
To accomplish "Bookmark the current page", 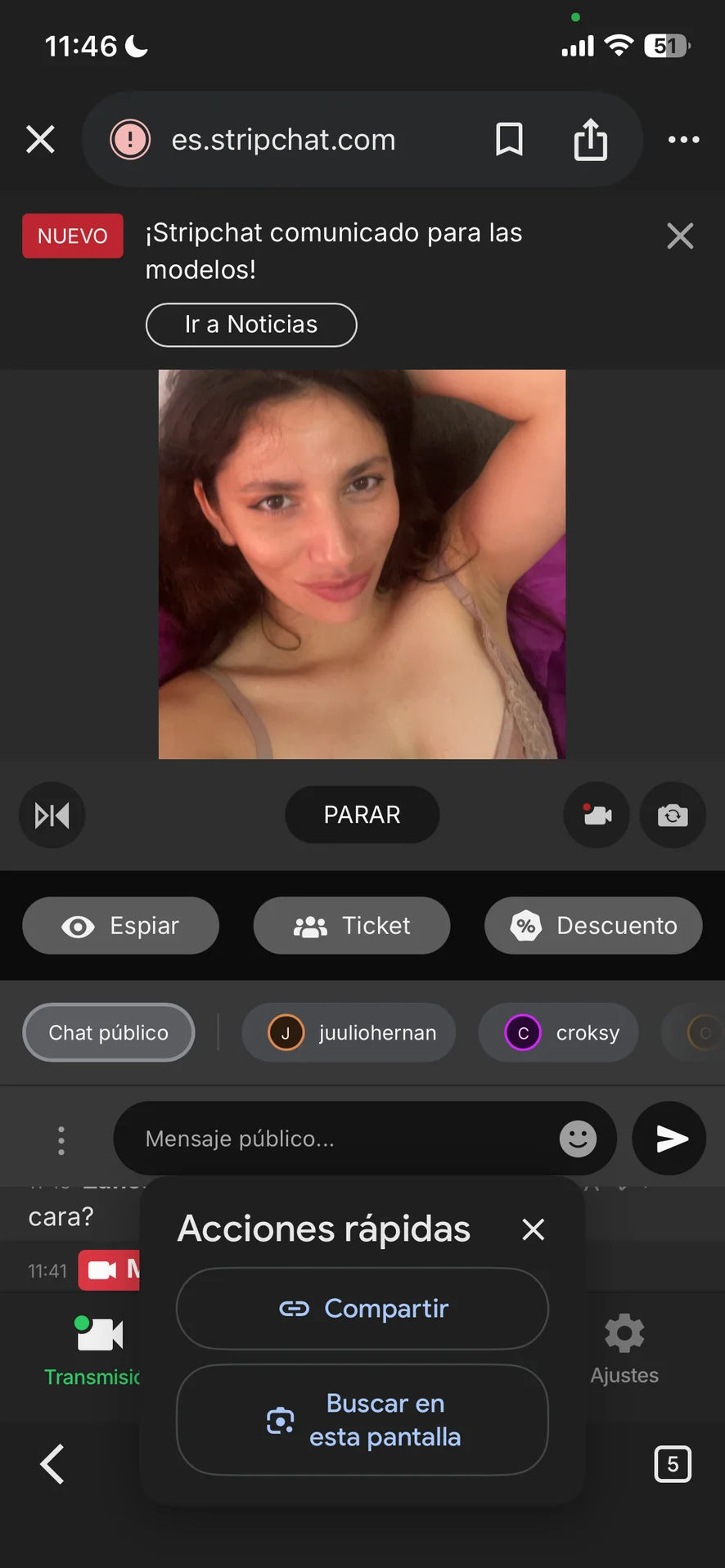I will click(x=509, y=139).
